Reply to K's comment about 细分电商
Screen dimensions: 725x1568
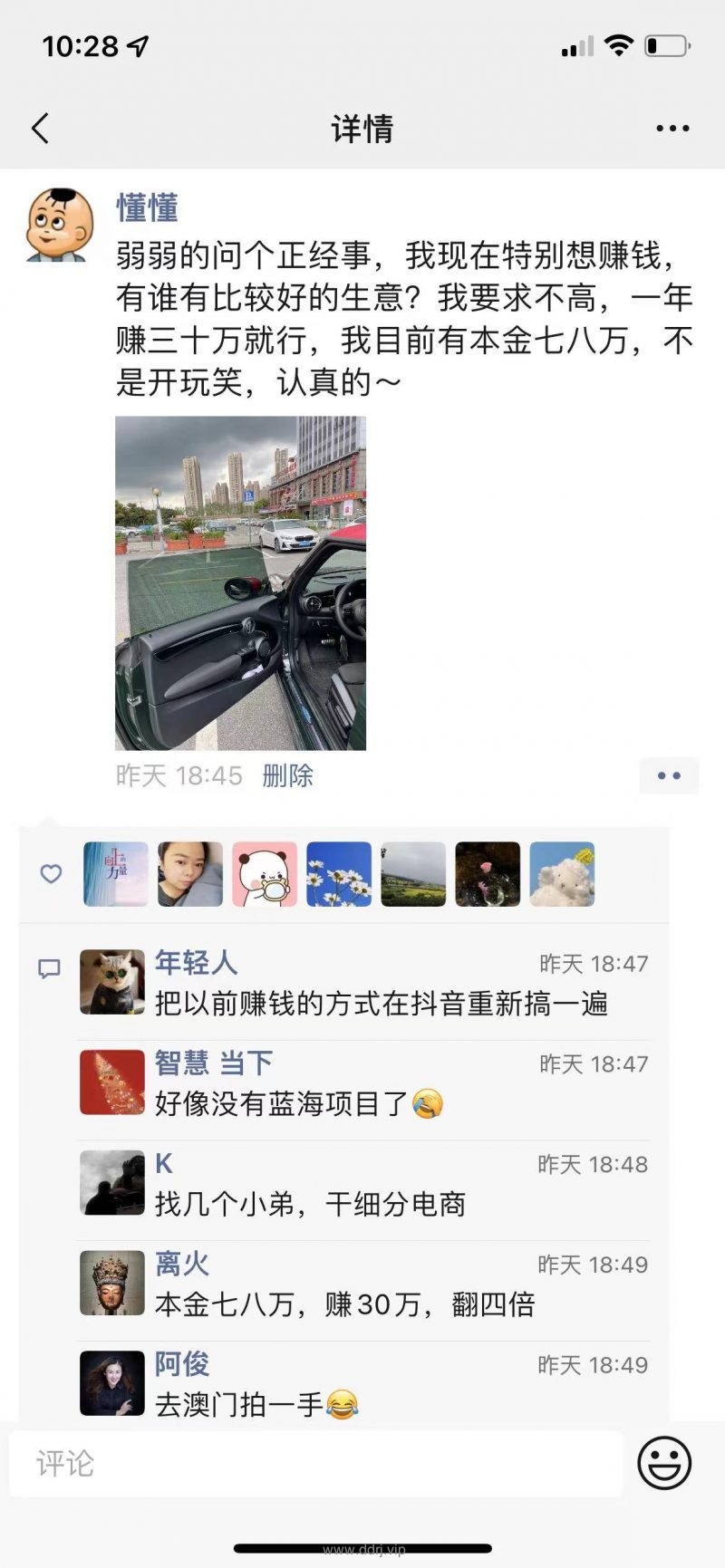click(x=310, y=1204)
